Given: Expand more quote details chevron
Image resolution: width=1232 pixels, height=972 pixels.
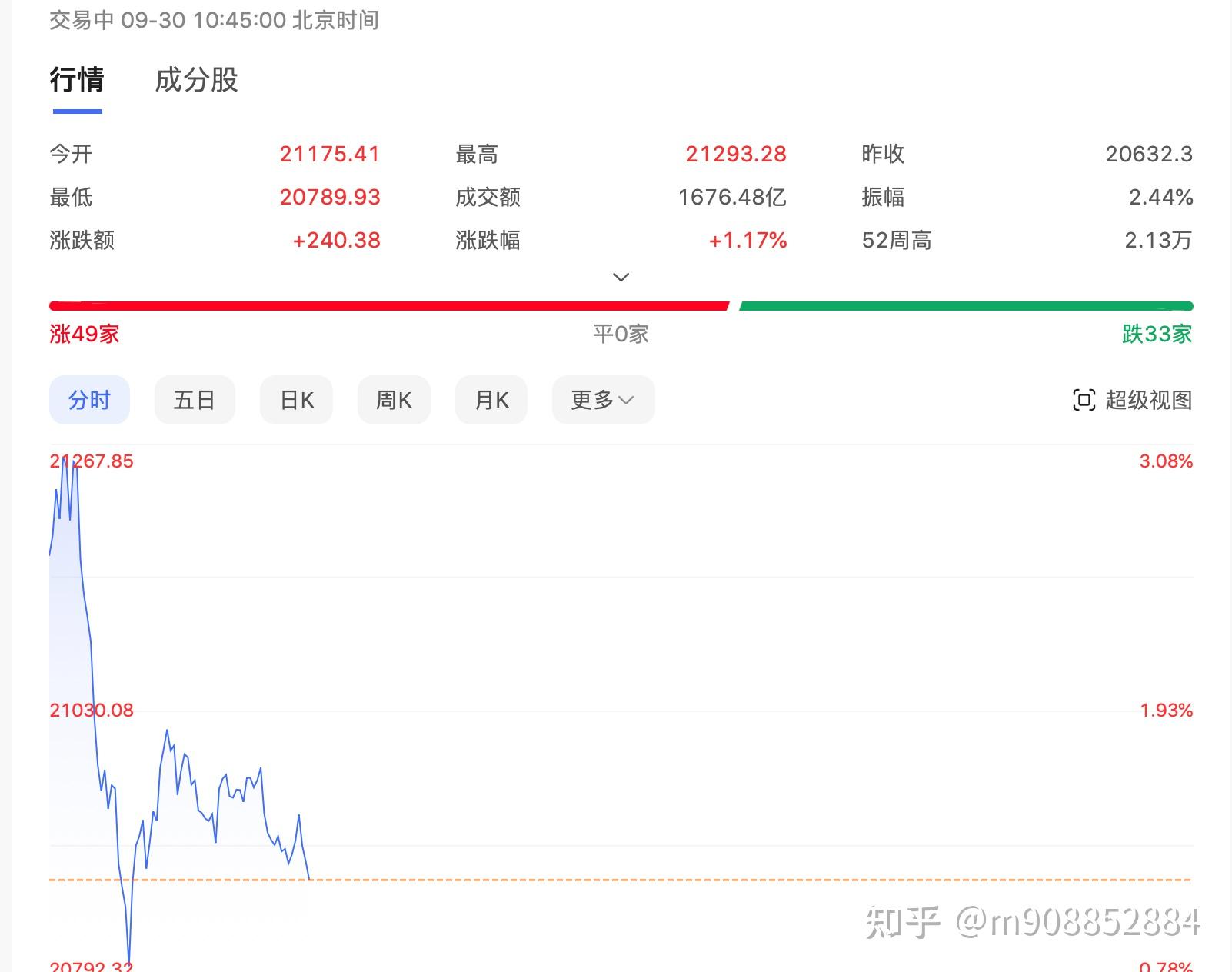Looking at the screenshot, I should pyautogui.click(x=621, y=277).
